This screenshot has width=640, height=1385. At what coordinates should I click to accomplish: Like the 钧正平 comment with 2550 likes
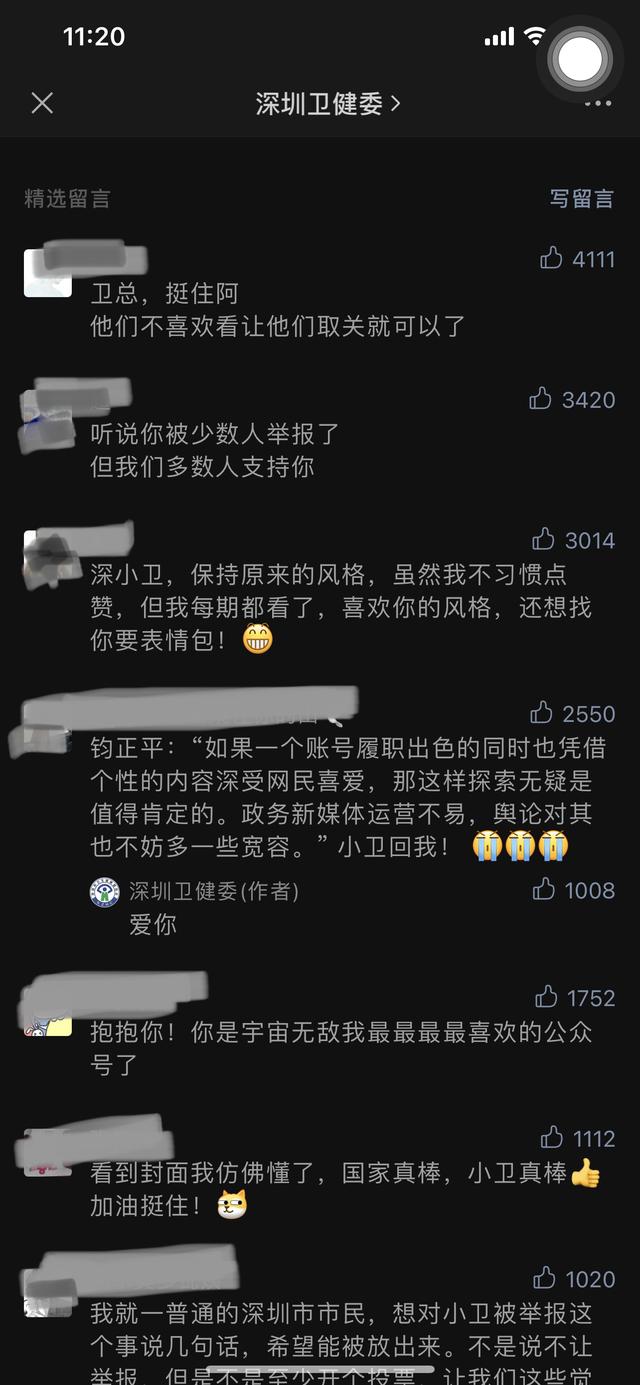tap(542, 713)
